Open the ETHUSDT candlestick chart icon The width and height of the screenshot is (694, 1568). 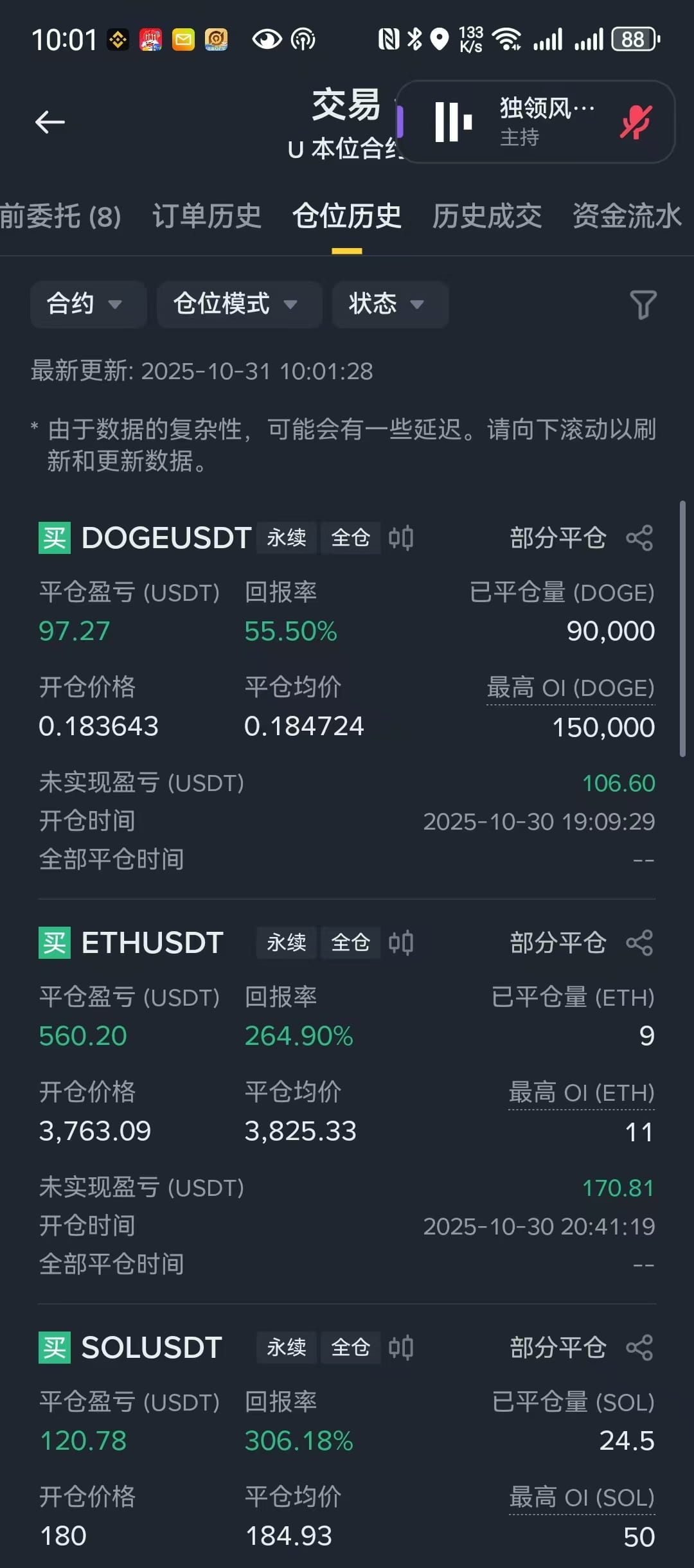pyautogui.click(x=401, y=943)
